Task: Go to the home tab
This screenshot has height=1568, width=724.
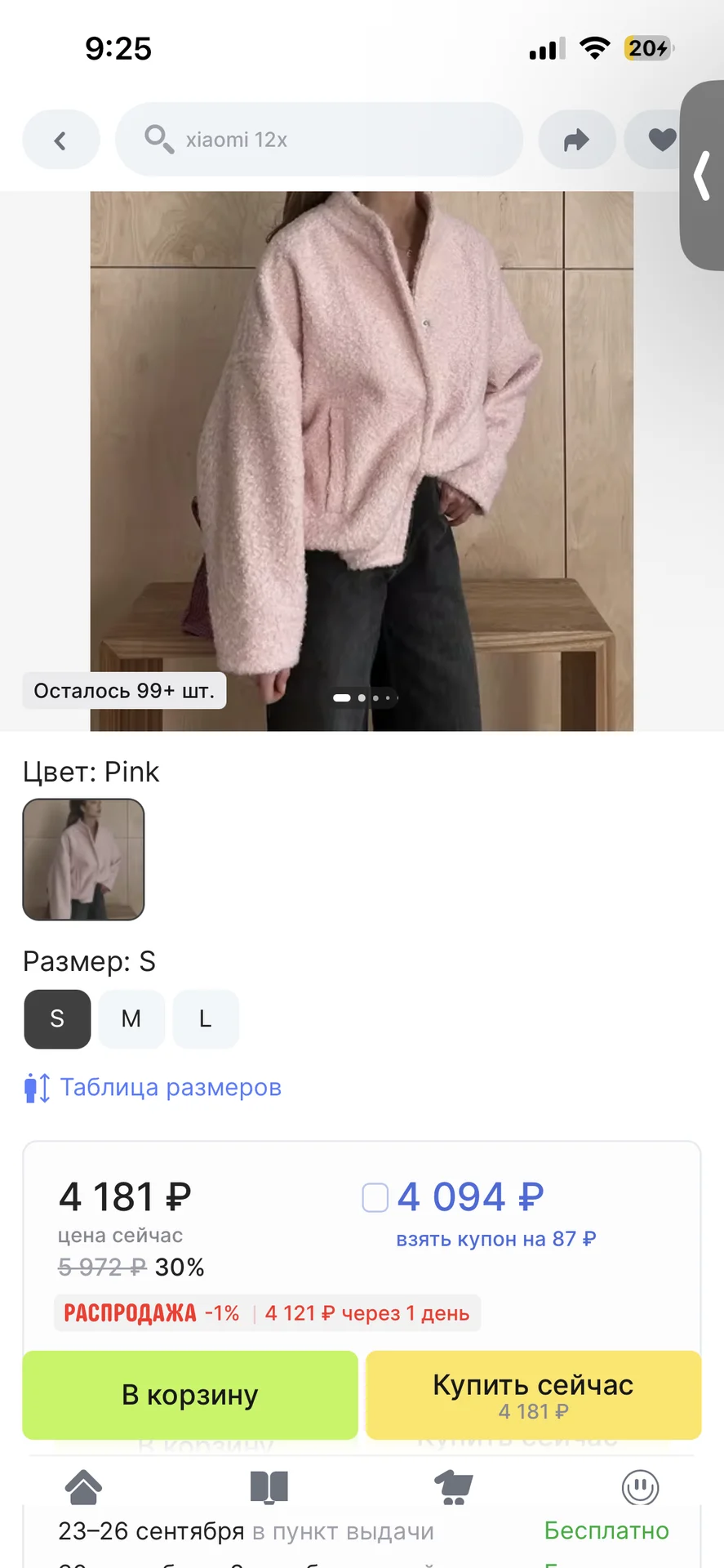Action: (x=83, y=1487)
